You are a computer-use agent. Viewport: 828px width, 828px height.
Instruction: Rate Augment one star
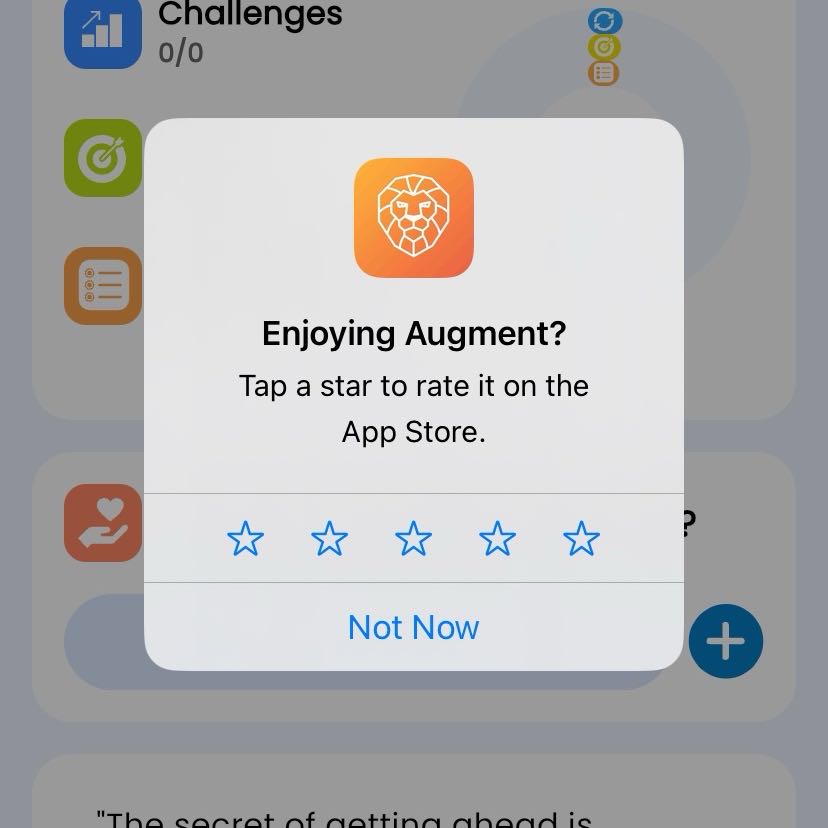pyautogui.click(x=246, y=539)
